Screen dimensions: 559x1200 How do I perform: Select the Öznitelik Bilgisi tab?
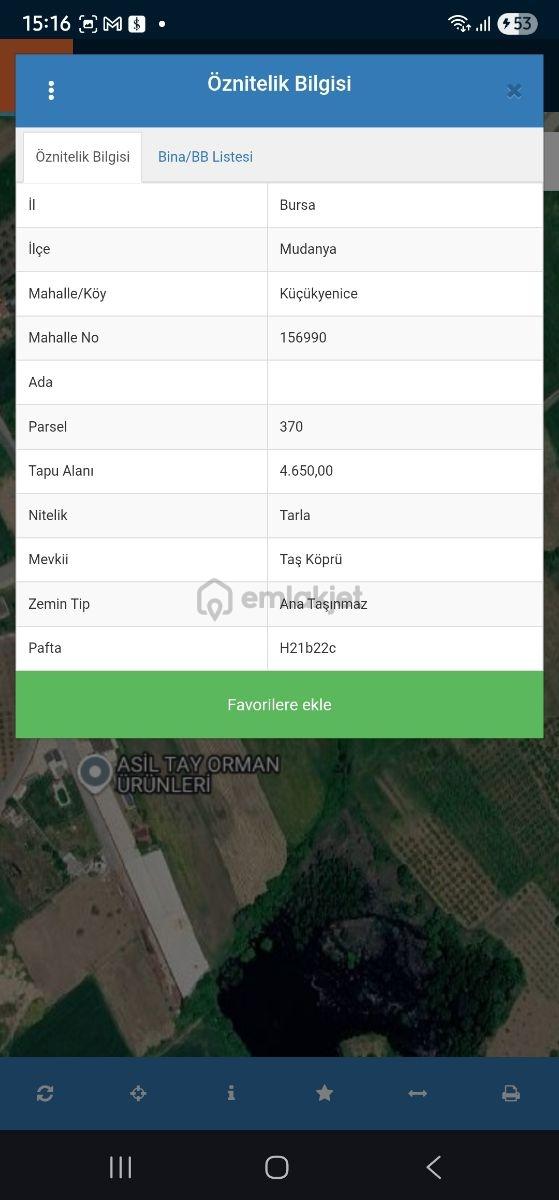click(x=83, y=157)
